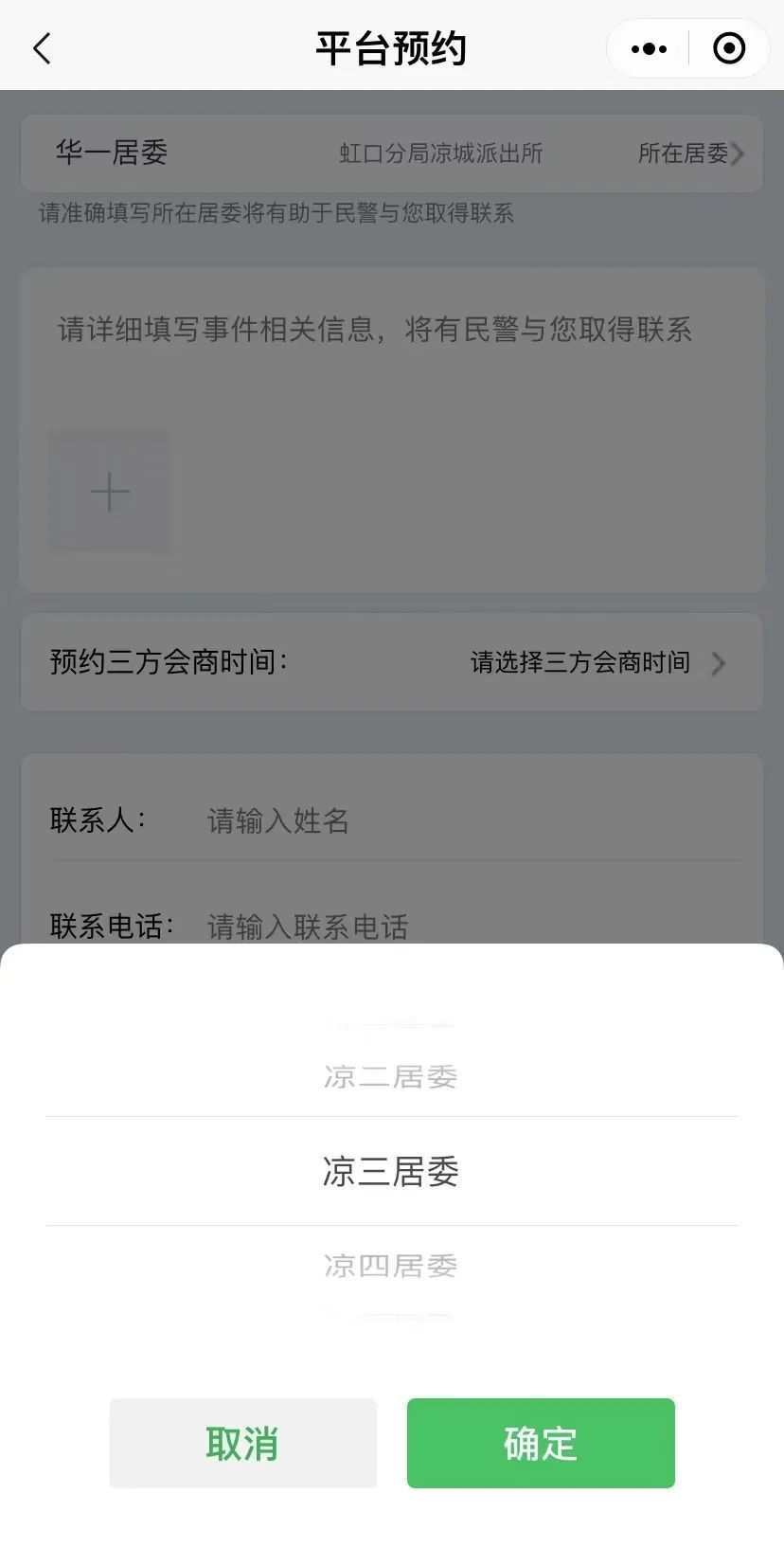The image size is (784, 1548).
Task: Choose 凉四居委 in the picker
Action: [x=391, y=1266]
